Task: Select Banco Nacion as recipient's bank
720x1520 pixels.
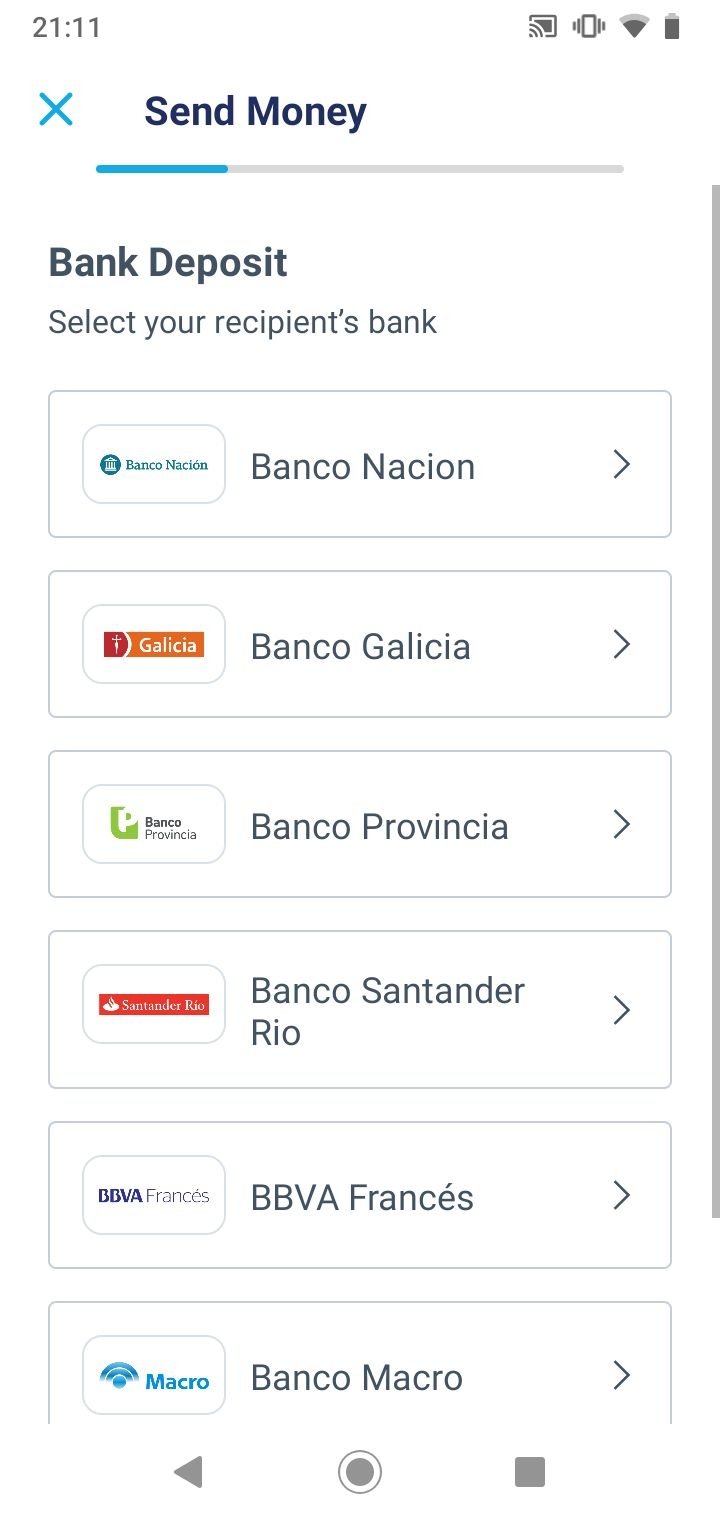Action: pos(360,465)
